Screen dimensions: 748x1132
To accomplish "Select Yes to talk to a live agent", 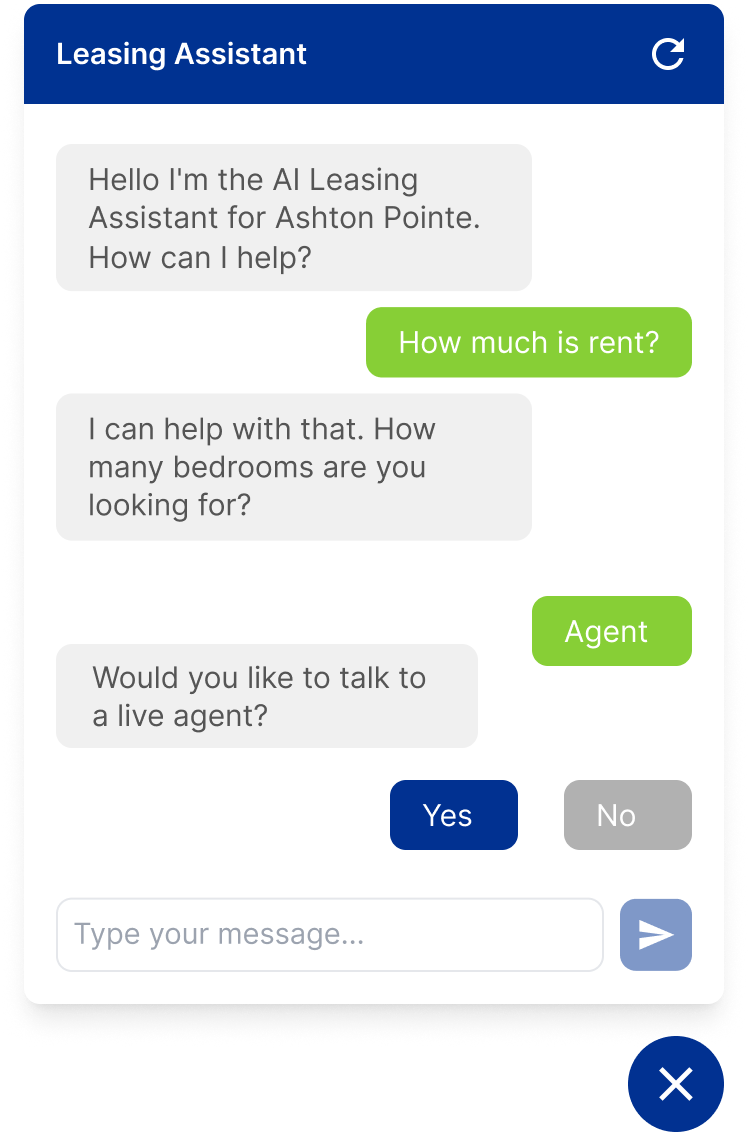I will pyautogui.click(x=453, y=814).
